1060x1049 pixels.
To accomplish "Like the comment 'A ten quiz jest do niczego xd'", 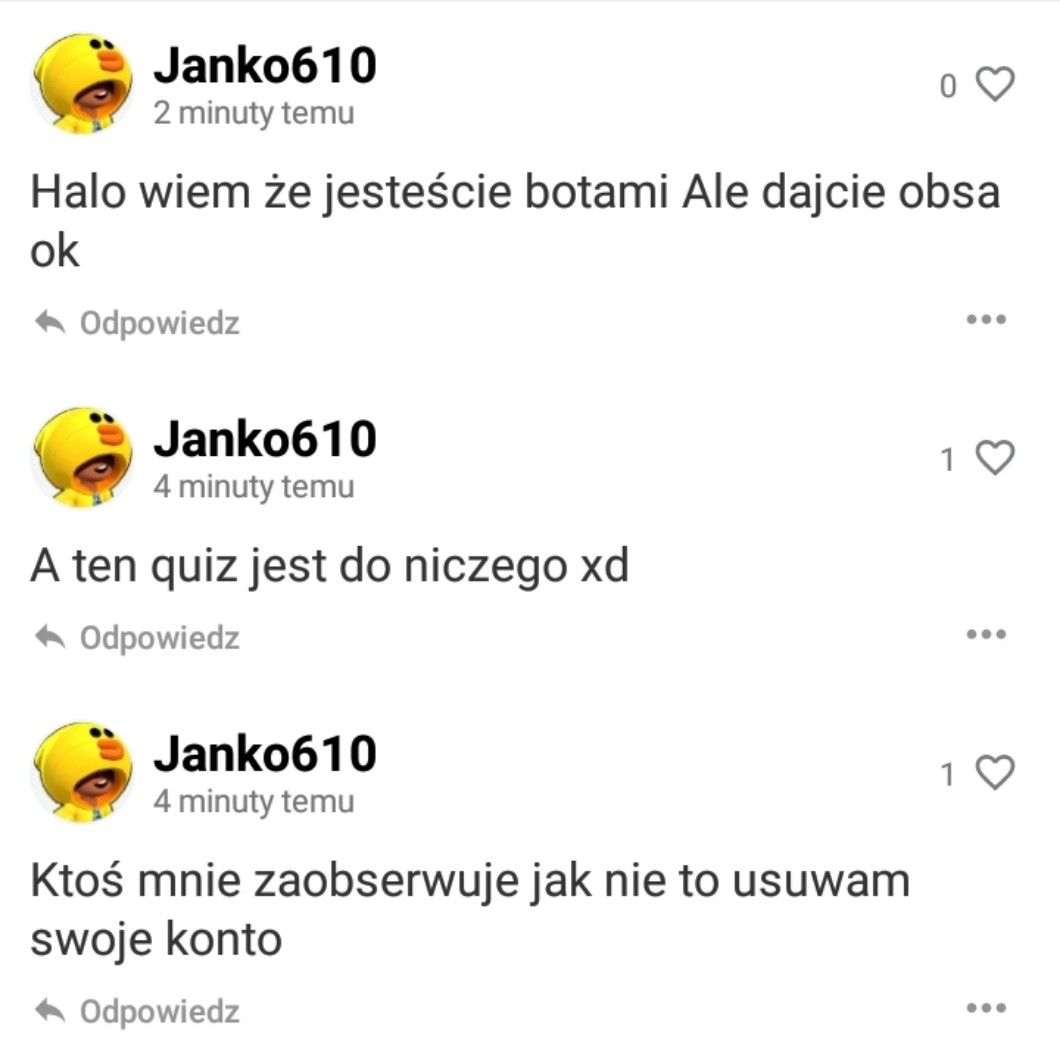I will point(995,458).
